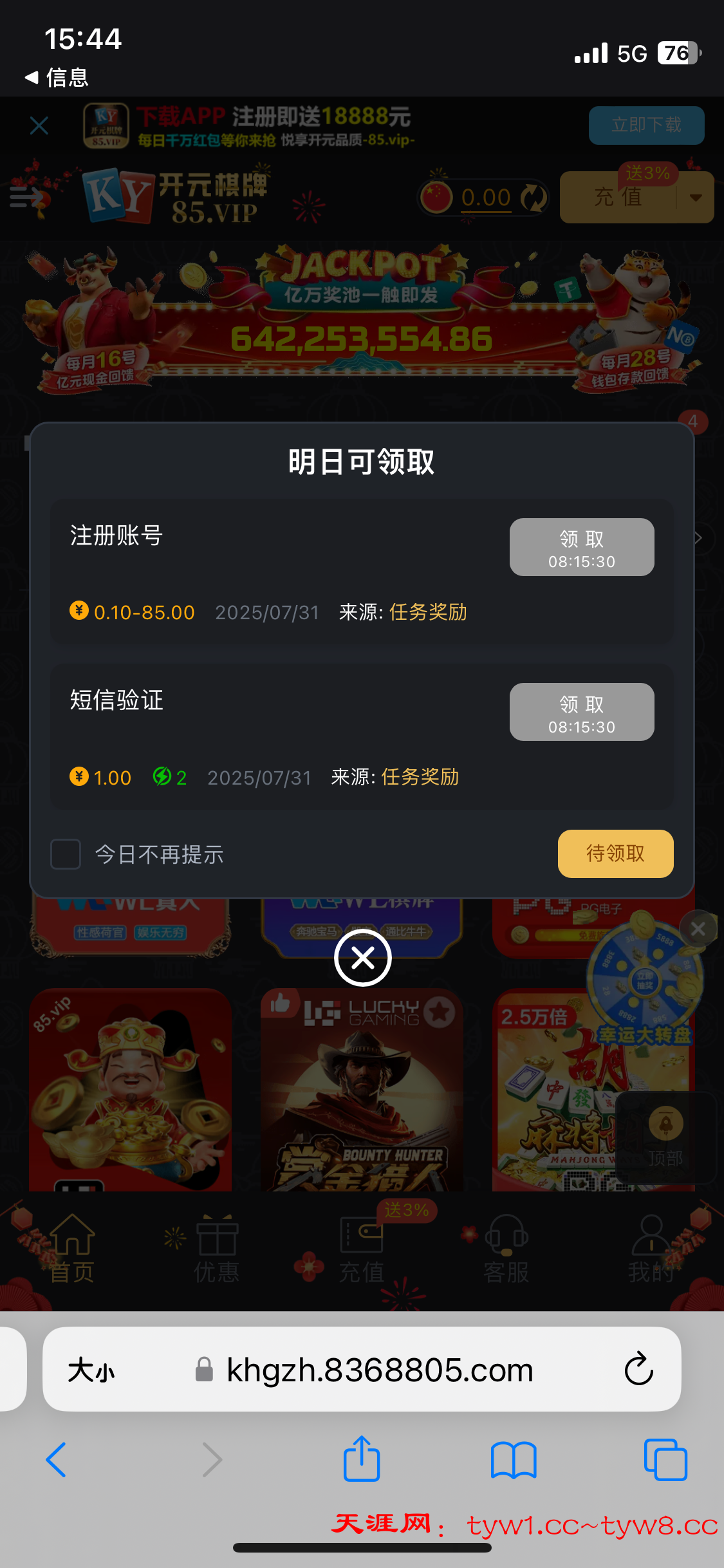This screenshot has width=724, height=1568.
Task: Show all open Safari tabs
Action: point(665,1459)
